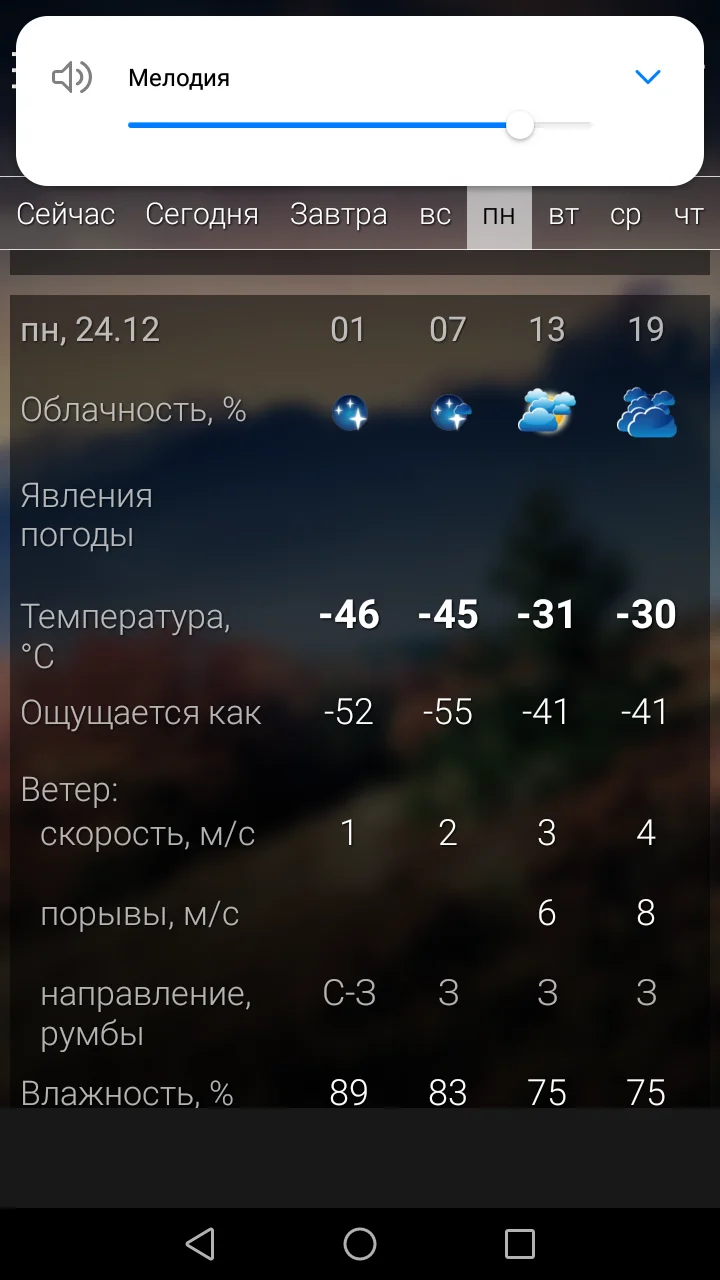Switch to the Сегодня tab
The width and height of the screenshot is (720, 1280).
click(x=202, y=213)
